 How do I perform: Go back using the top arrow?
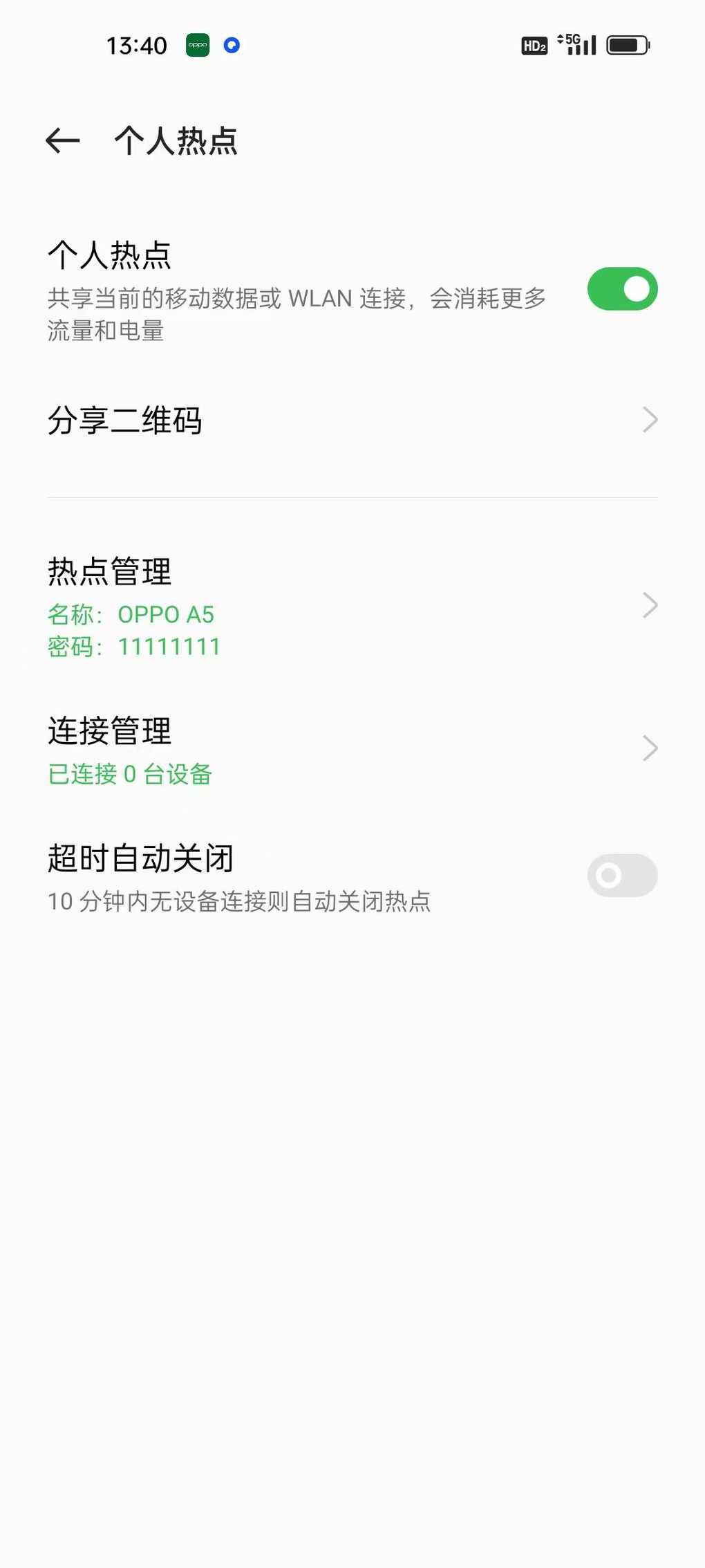tap(63, 141)
